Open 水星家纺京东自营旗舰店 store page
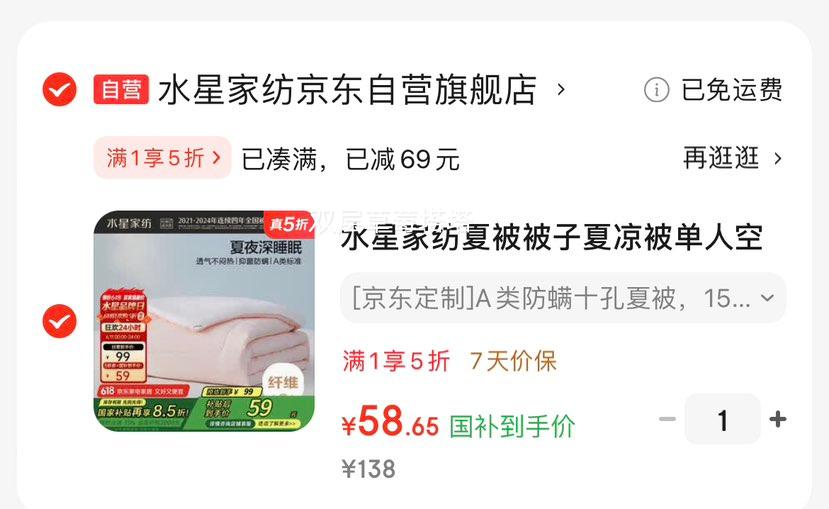The image size is (829, 509). click(x=347, y=90)
